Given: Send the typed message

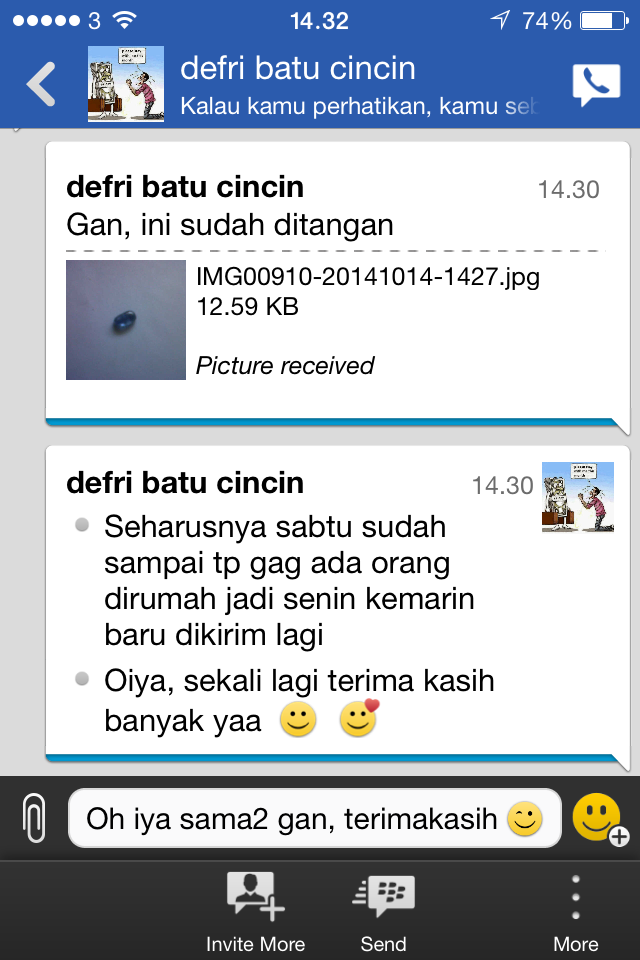Looking at the screenshot, I should [384, 912].
